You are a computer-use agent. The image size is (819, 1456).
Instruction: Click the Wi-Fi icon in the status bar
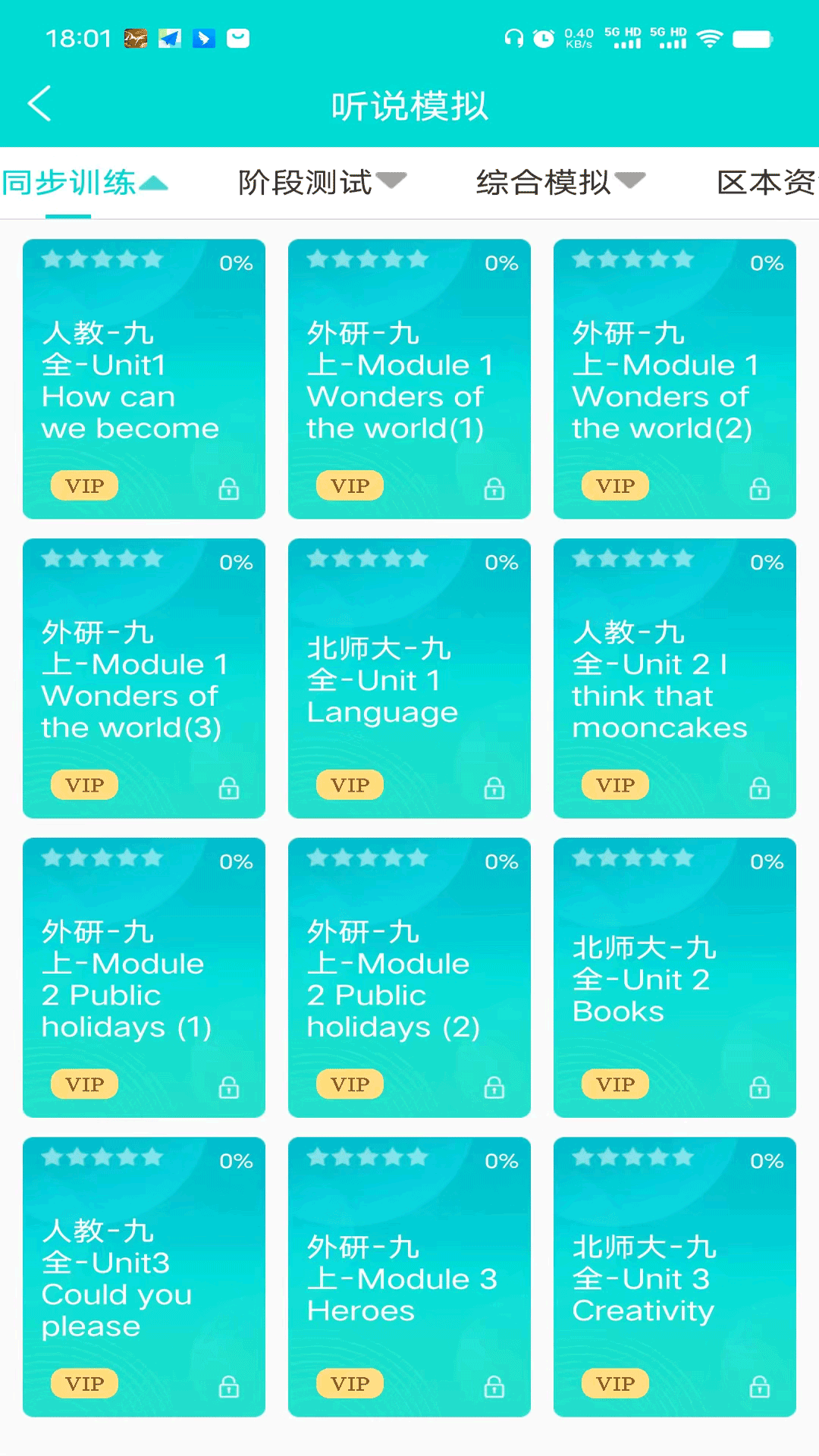(710, 38)
